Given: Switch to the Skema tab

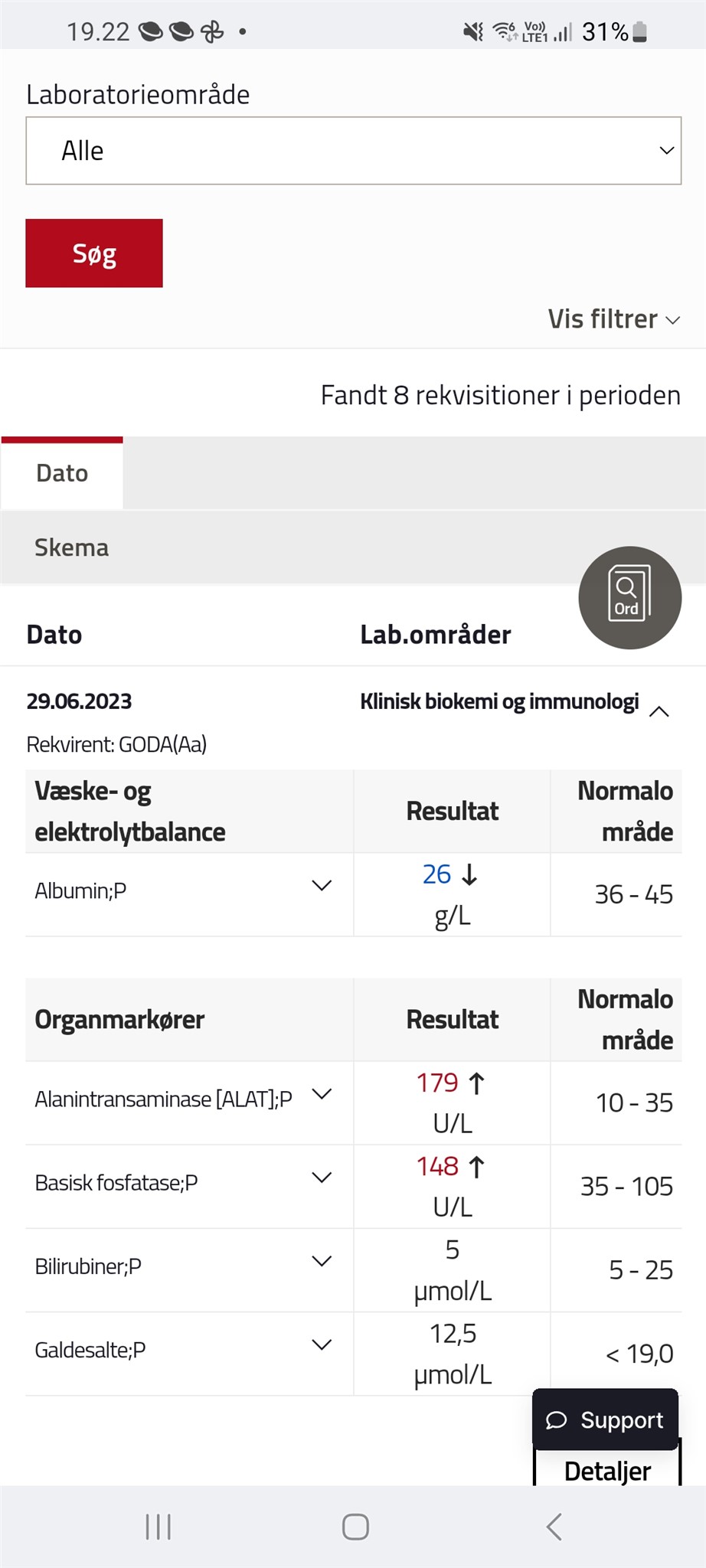Looking at the screenshot, I should click(x=71, y=547).
